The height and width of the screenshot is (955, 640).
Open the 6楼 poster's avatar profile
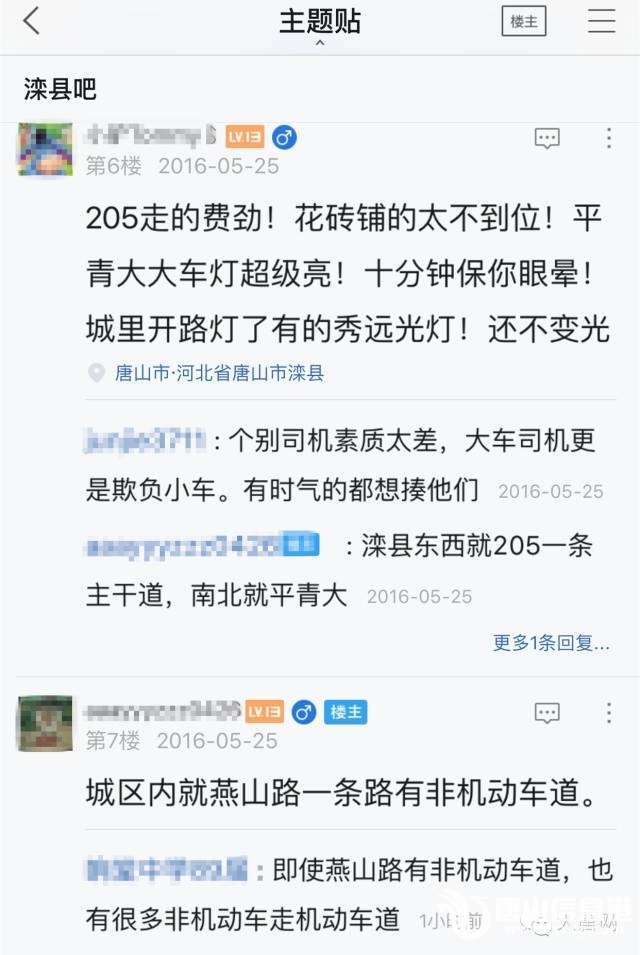(x=45, y=150)
